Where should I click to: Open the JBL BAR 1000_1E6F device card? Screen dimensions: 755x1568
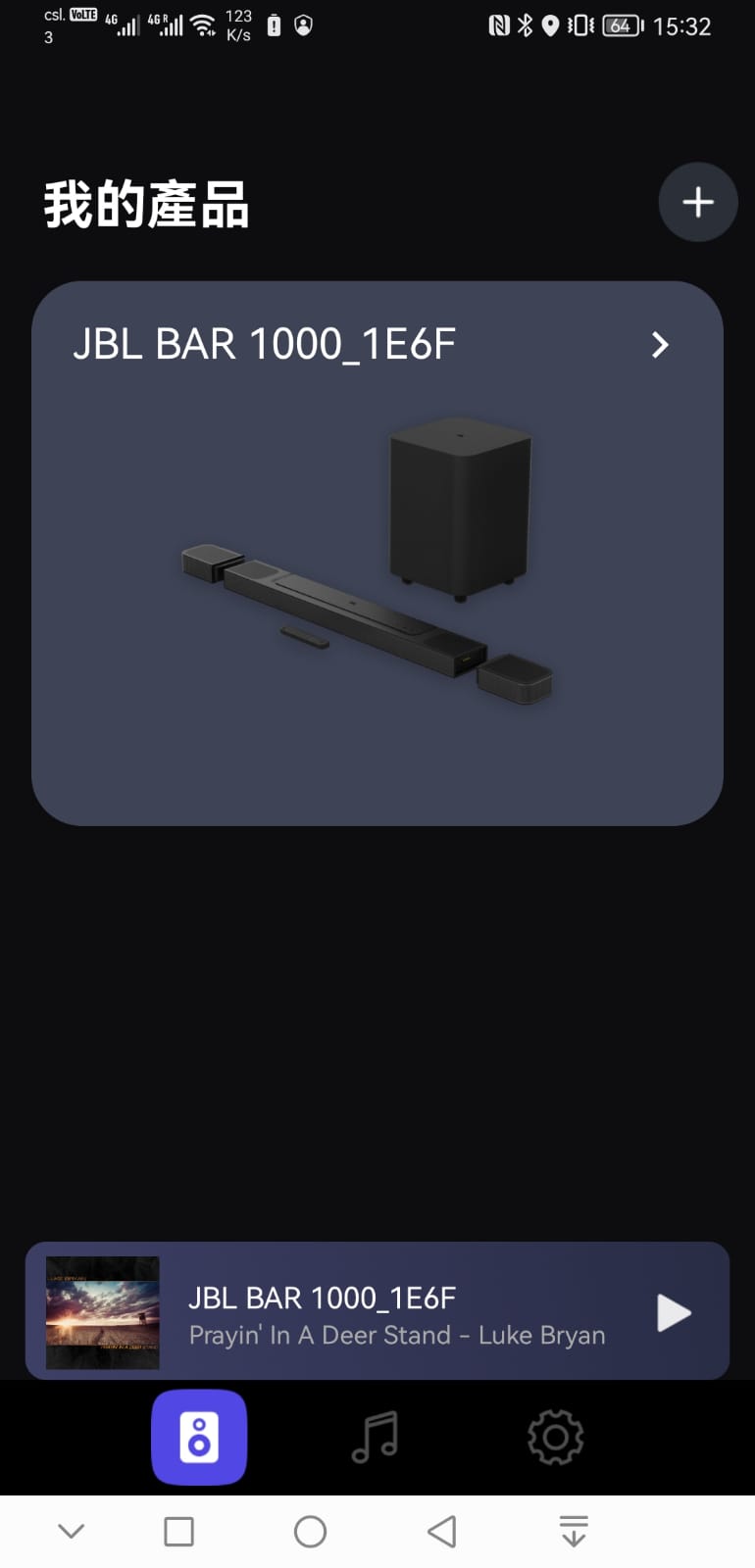pyautogui.click(x=377, y=553)
